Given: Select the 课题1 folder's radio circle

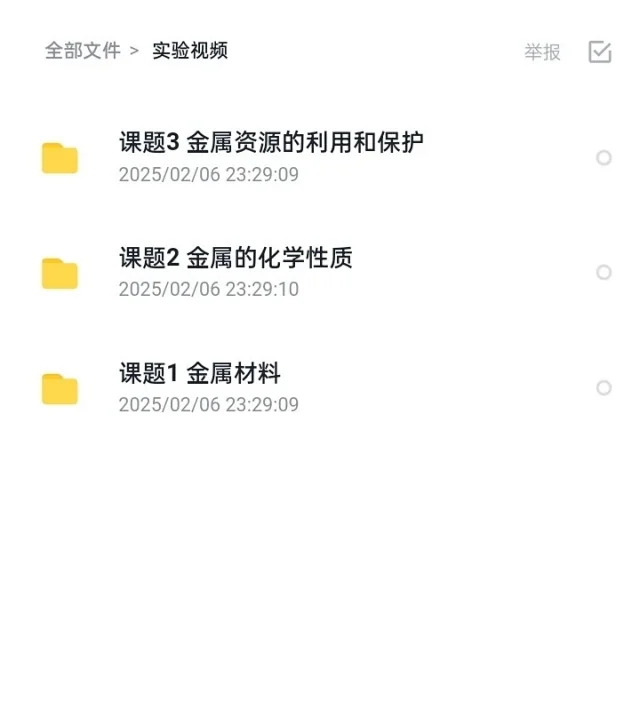Looking at the screenshot, I should (x=603, y=388).
